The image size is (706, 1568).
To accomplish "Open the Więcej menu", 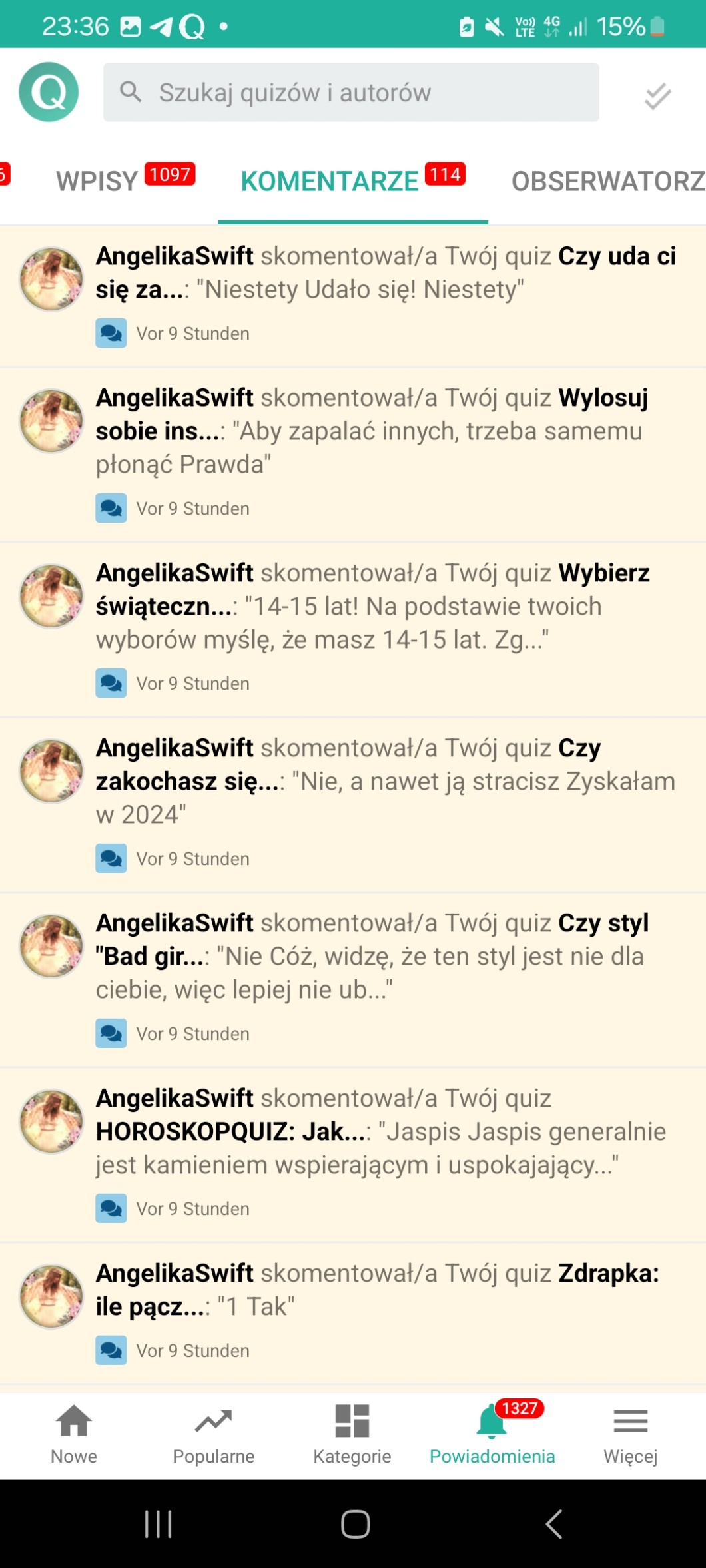I will (630, 1433).
